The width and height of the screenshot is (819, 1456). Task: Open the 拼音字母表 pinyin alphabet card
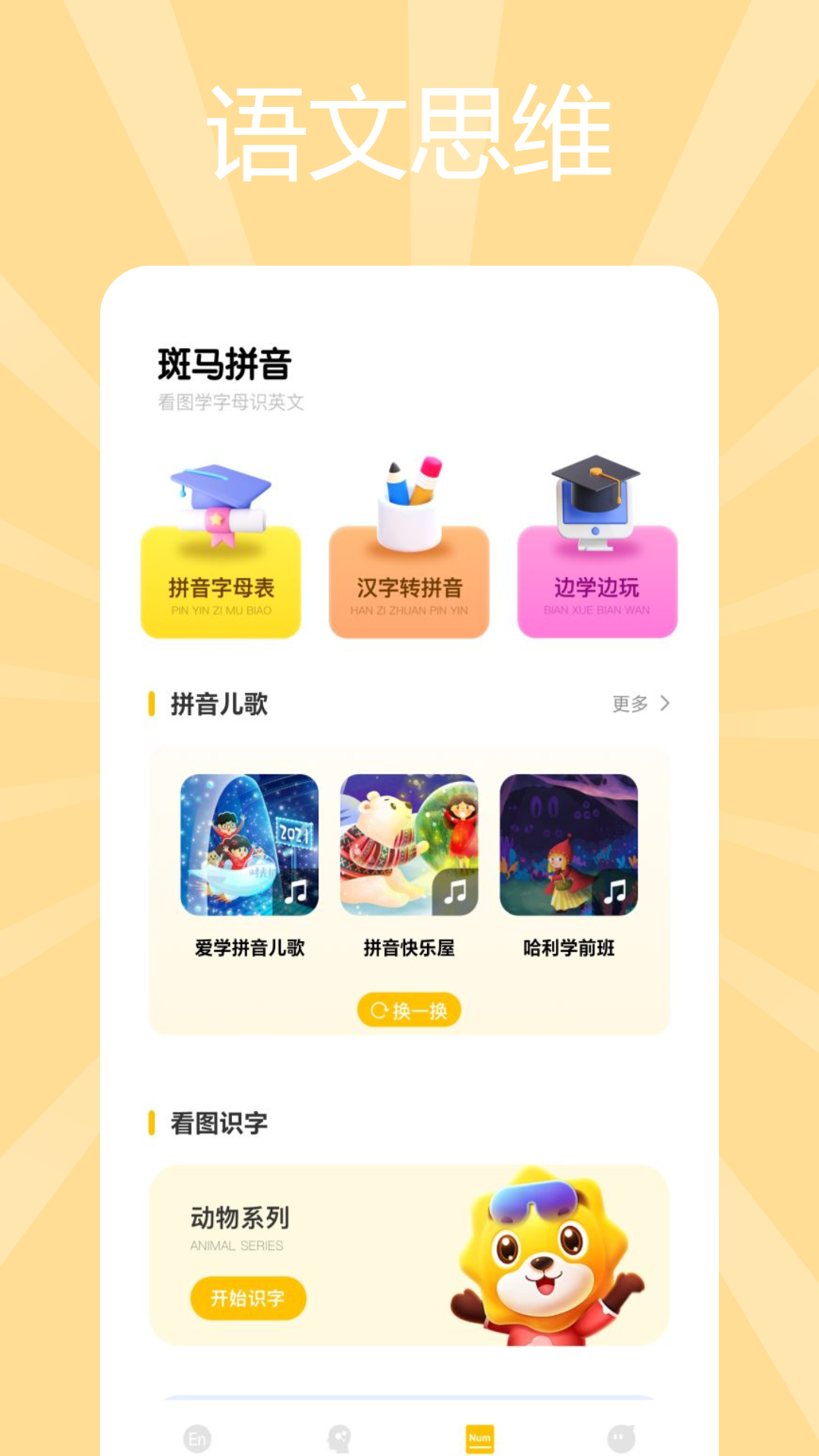tap(221, 584)
